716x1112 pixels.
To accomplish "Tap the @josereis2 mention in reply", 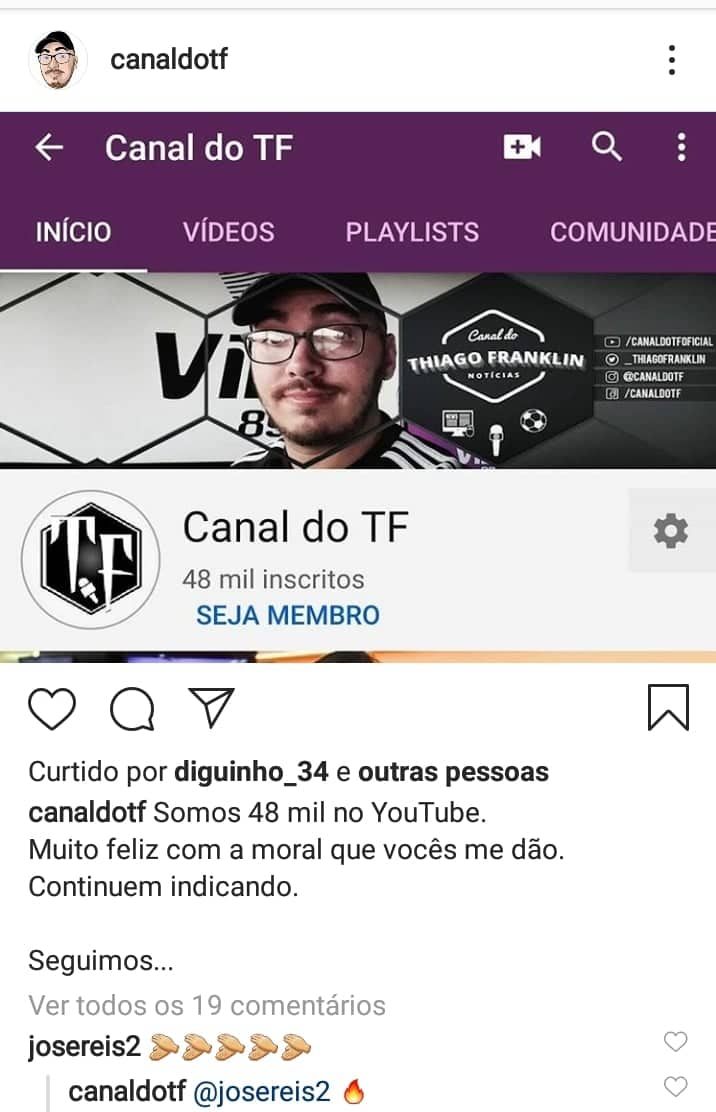I will tap(263, 1092).
